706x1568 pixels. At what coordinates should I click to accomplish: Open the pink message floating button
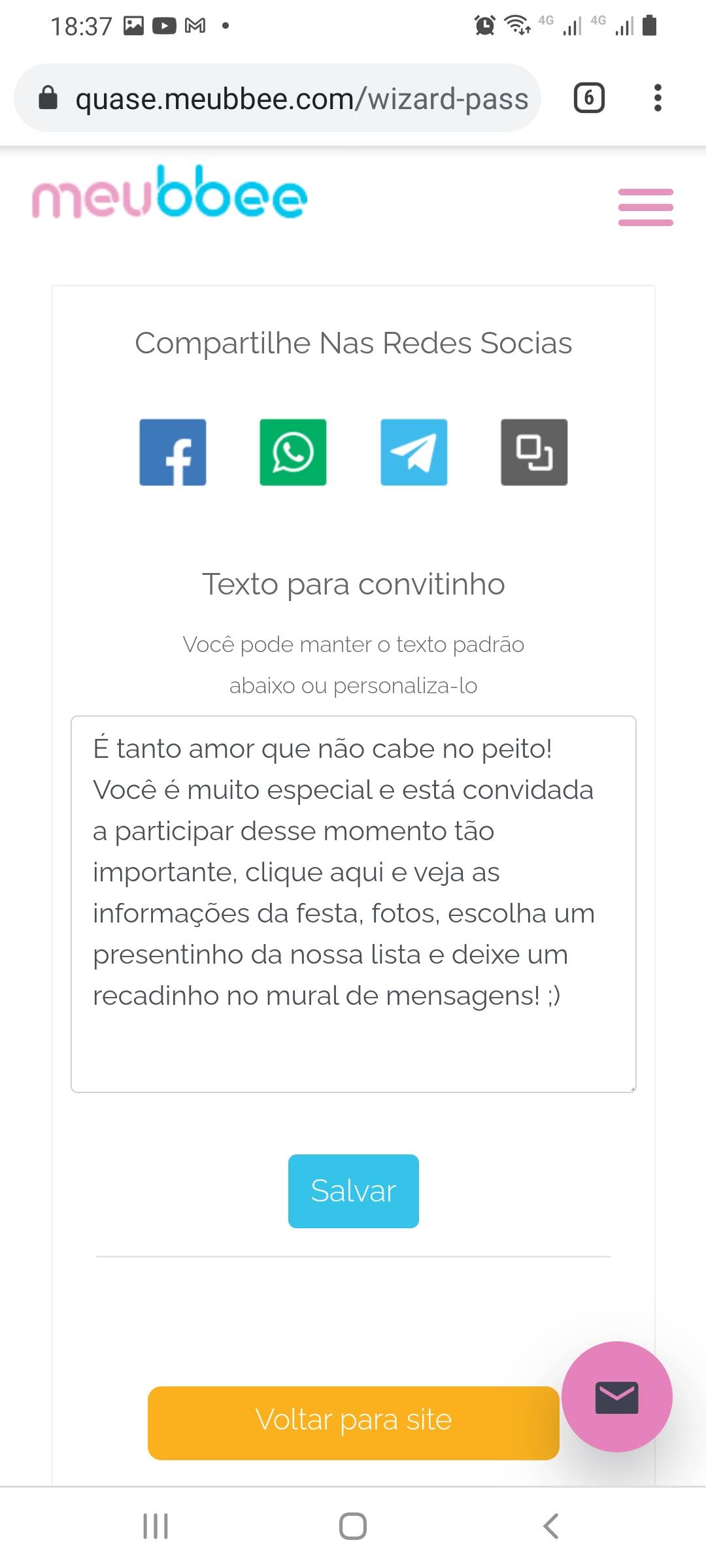(x=616, y=1397)
